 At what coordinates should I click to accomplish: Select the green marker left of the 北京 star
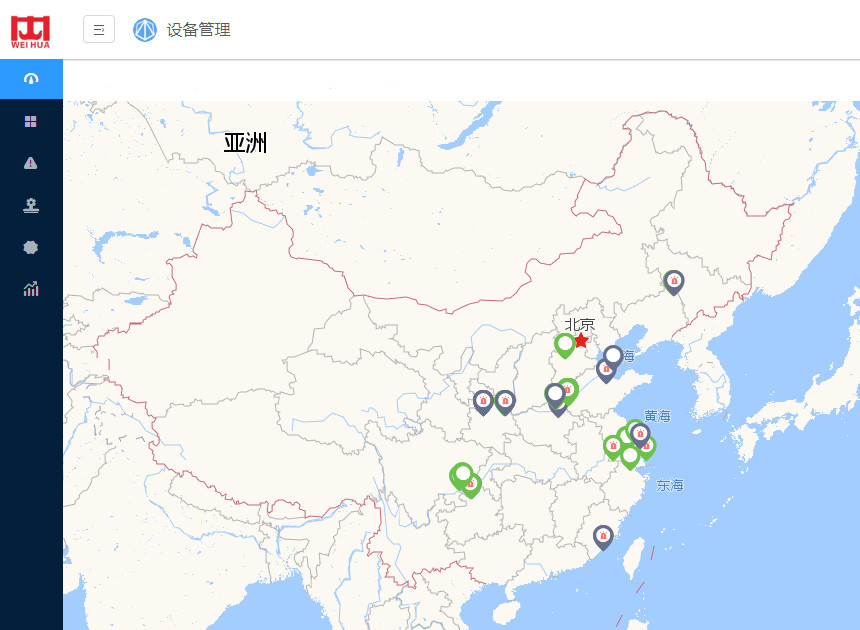565,345
